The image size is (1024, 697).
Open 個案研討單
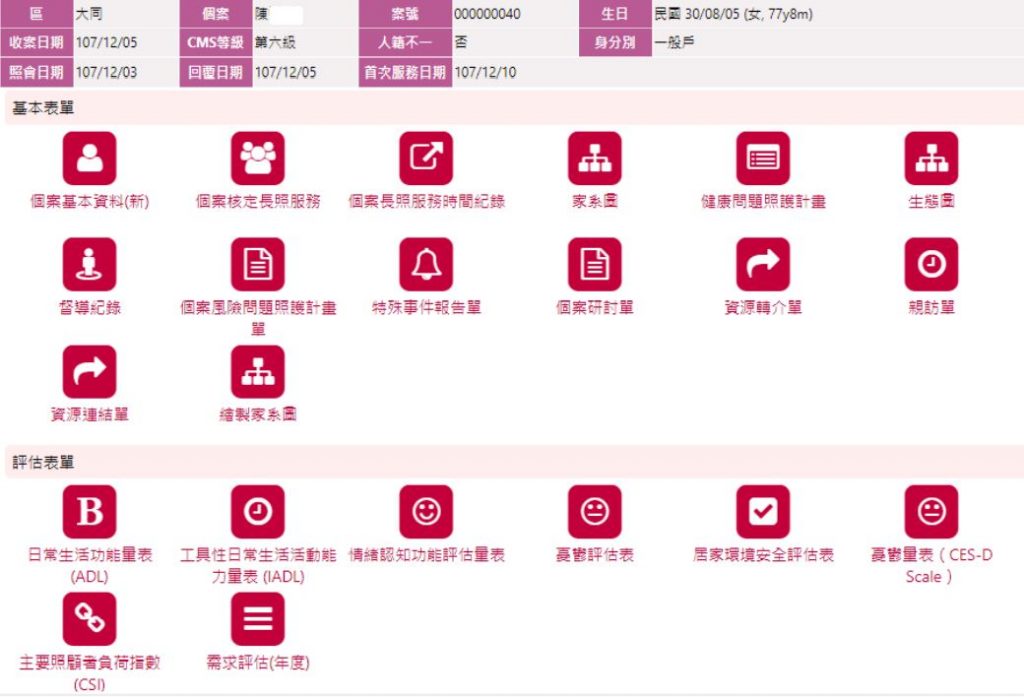(595, 265)
